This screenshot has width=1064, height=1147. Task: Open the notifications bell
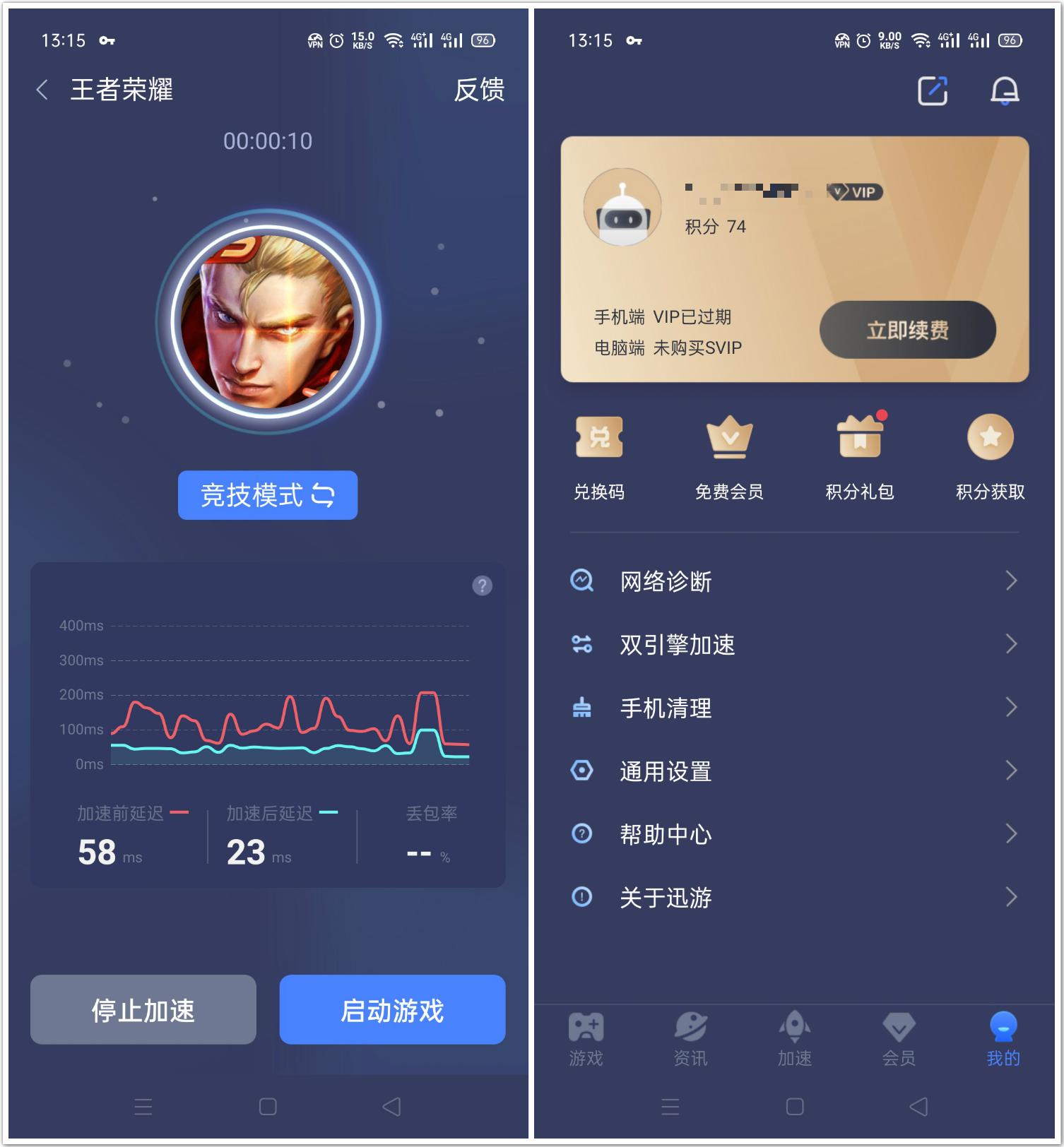pyautogui.click(x=1004, y=90)
